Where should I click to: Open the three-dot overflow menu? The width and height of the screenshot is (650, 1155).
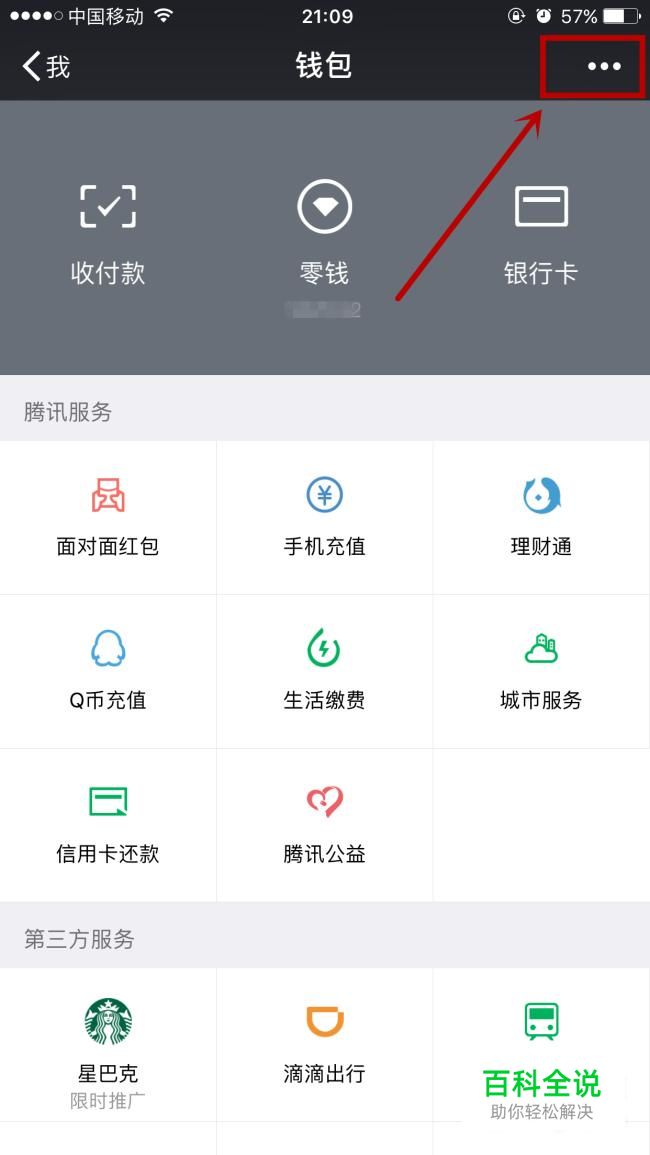coord(603,67)
